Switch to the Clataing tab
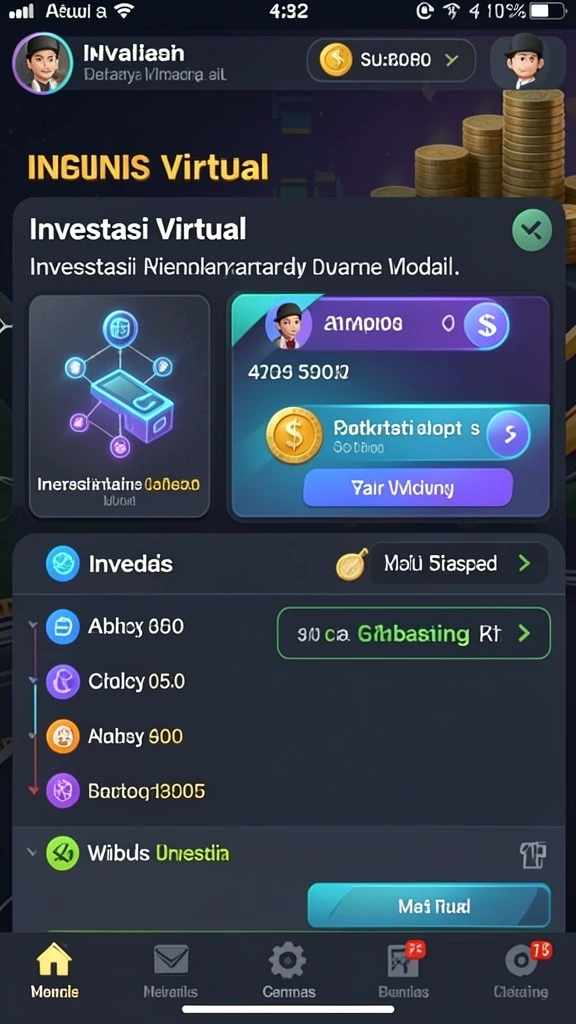The height and width of the screenshot is (1024, 576). click(520, 971)
